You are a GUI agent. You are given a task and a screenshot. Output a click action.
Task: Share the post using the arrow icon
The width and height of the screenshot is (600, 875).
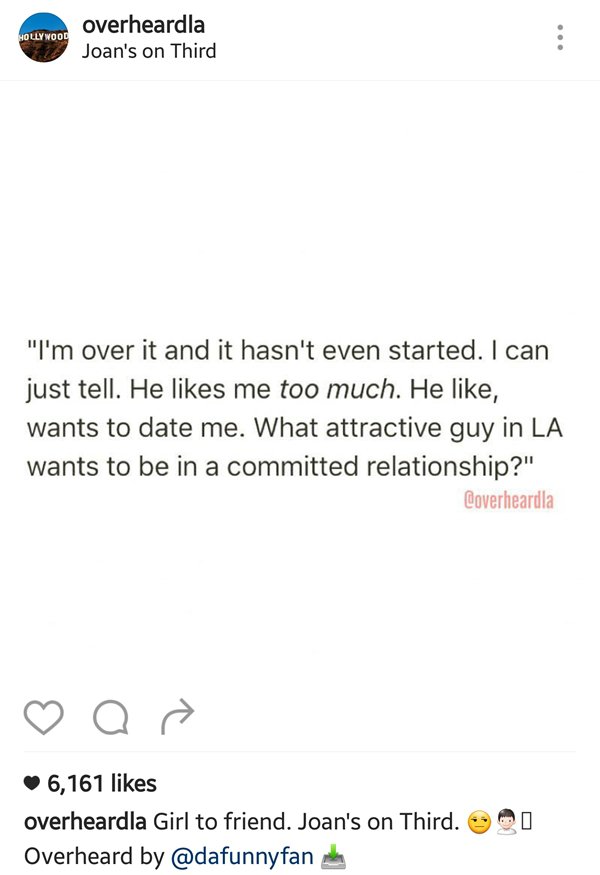[x=176, y=713]
